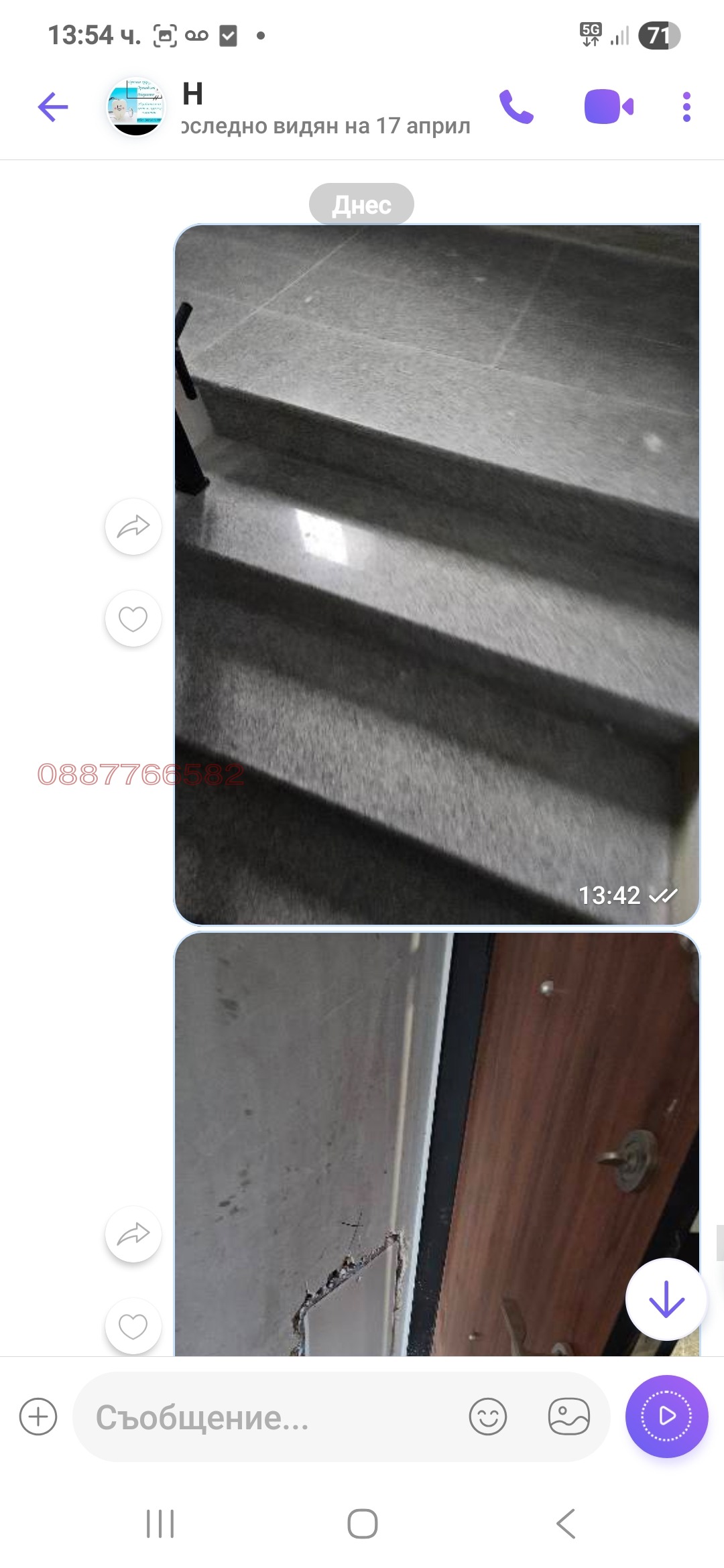
Task: Focus the Съобщение message field
Action: pos(268,1417)
